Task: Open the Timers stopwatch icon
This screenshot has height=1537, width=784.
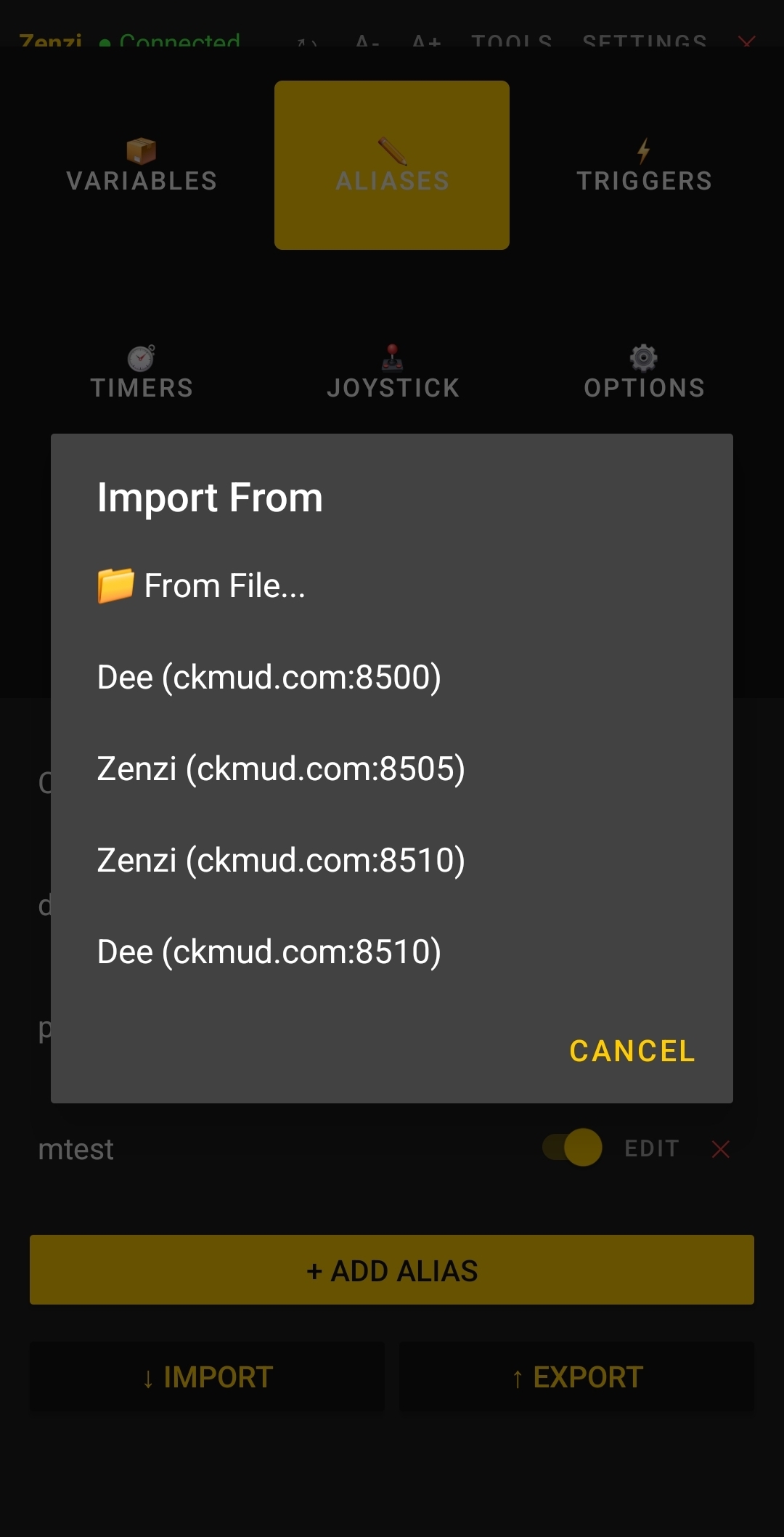Action: tap(141, 357)
